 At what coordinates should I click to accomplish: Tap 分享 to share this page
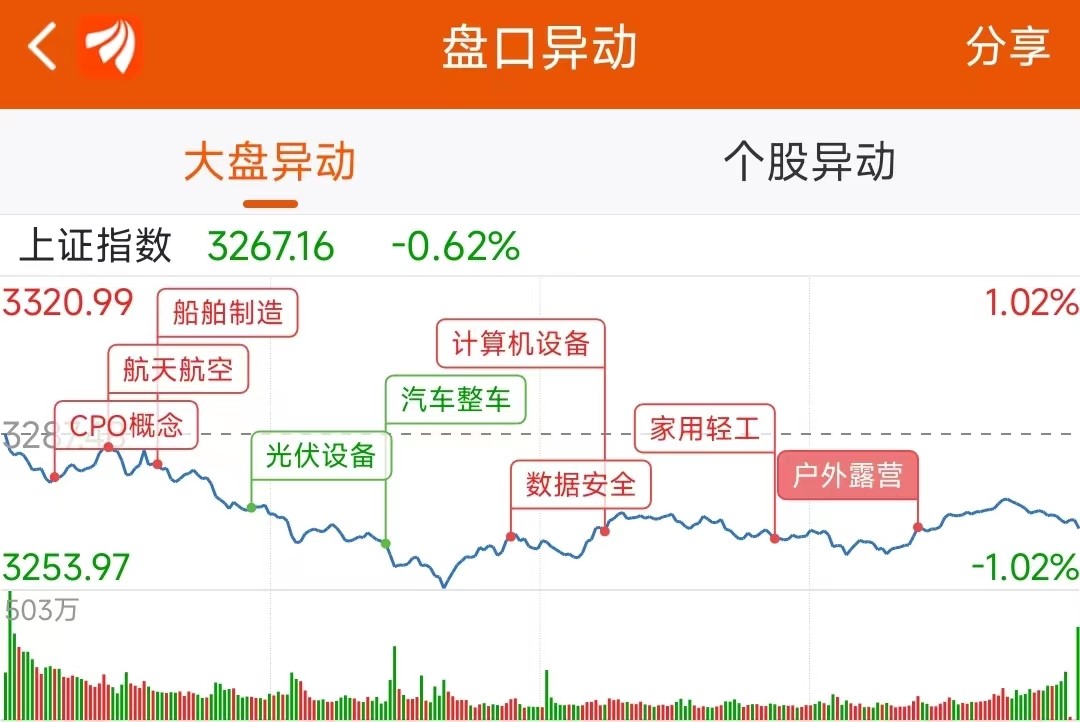point(1007,47)
